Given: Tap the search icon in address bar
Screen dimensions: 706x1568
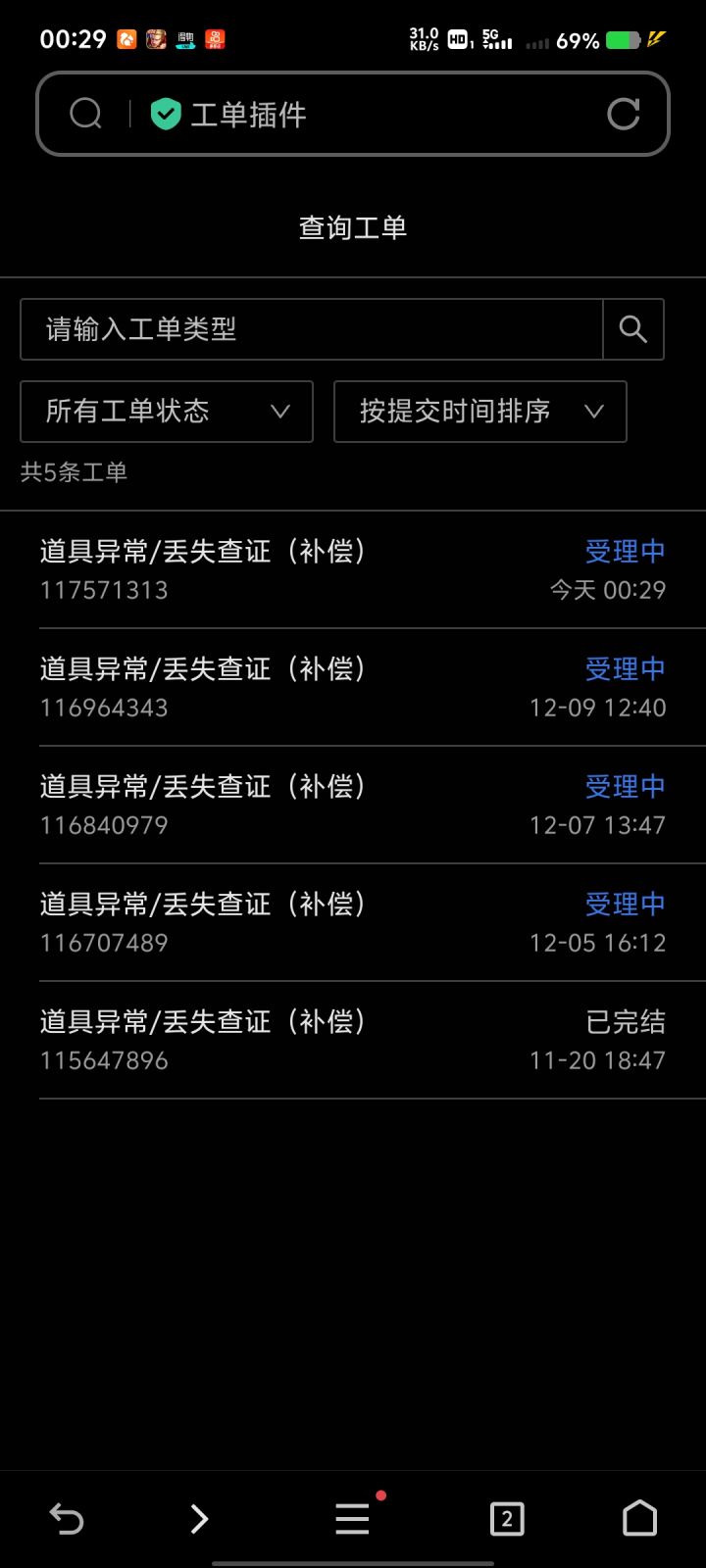Looking at the screenshot, I should [x=86, y=115].
